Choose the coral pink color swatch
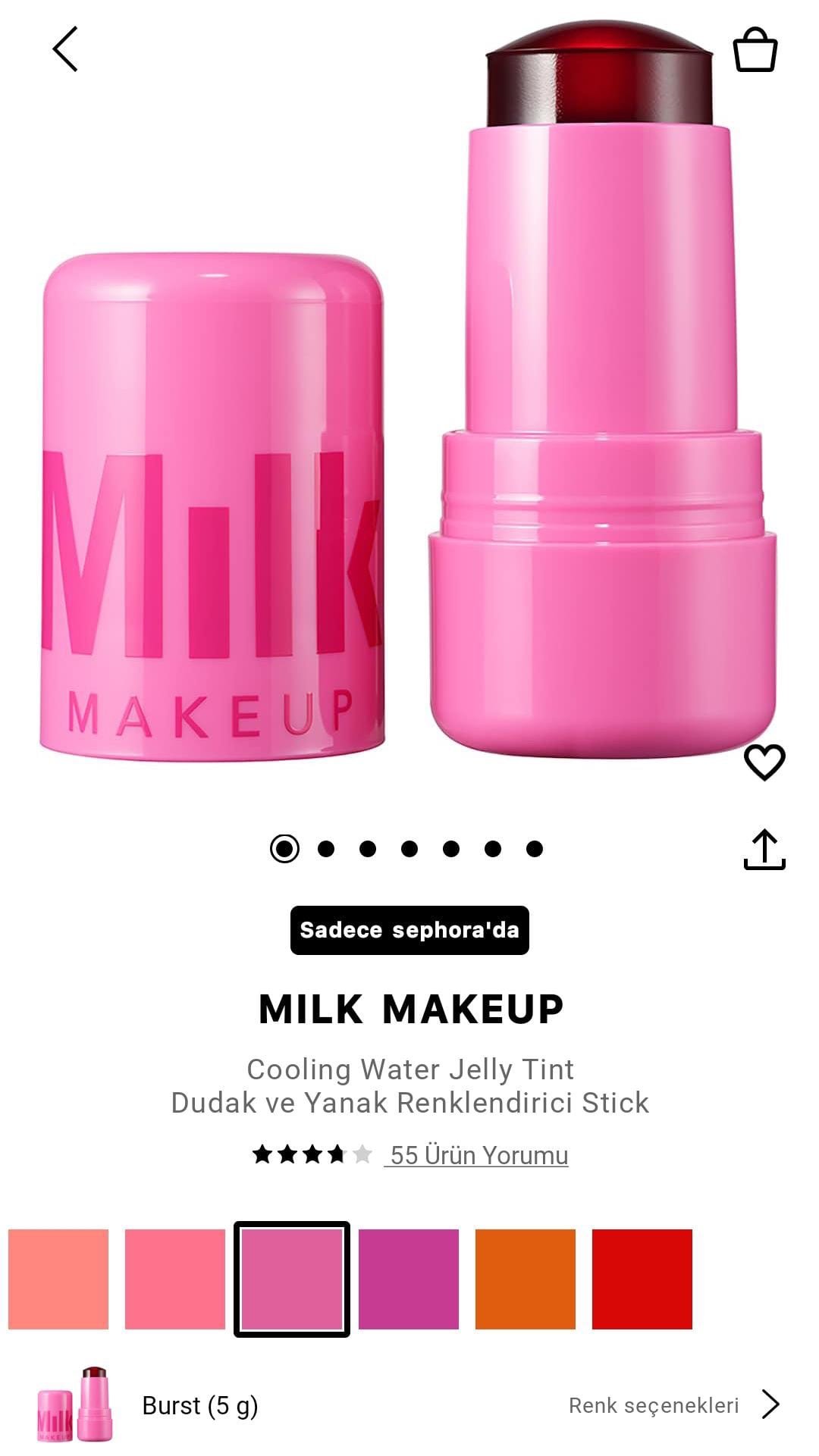This screenshot has width=819, height=1456. (175, 1279)
